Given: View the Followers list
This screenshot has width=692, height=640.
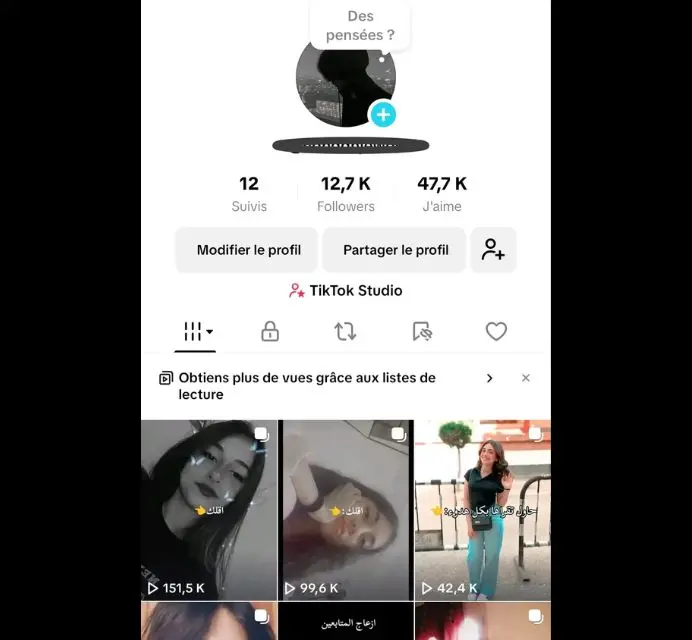Looking at the screenshot, I should [x=346, y=194].
